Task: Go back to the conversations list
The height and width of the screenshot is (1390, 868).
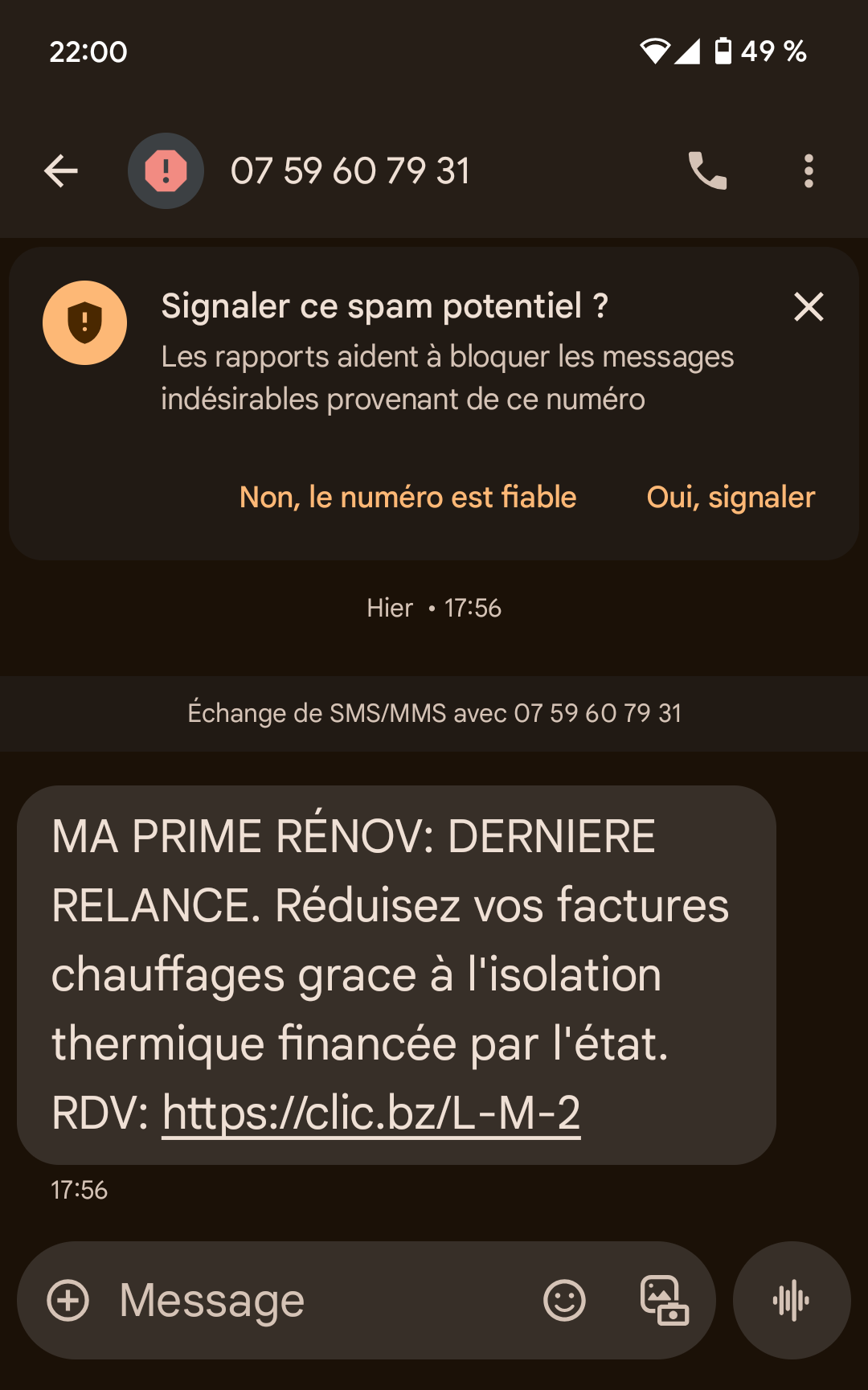Action: [61, 171]
